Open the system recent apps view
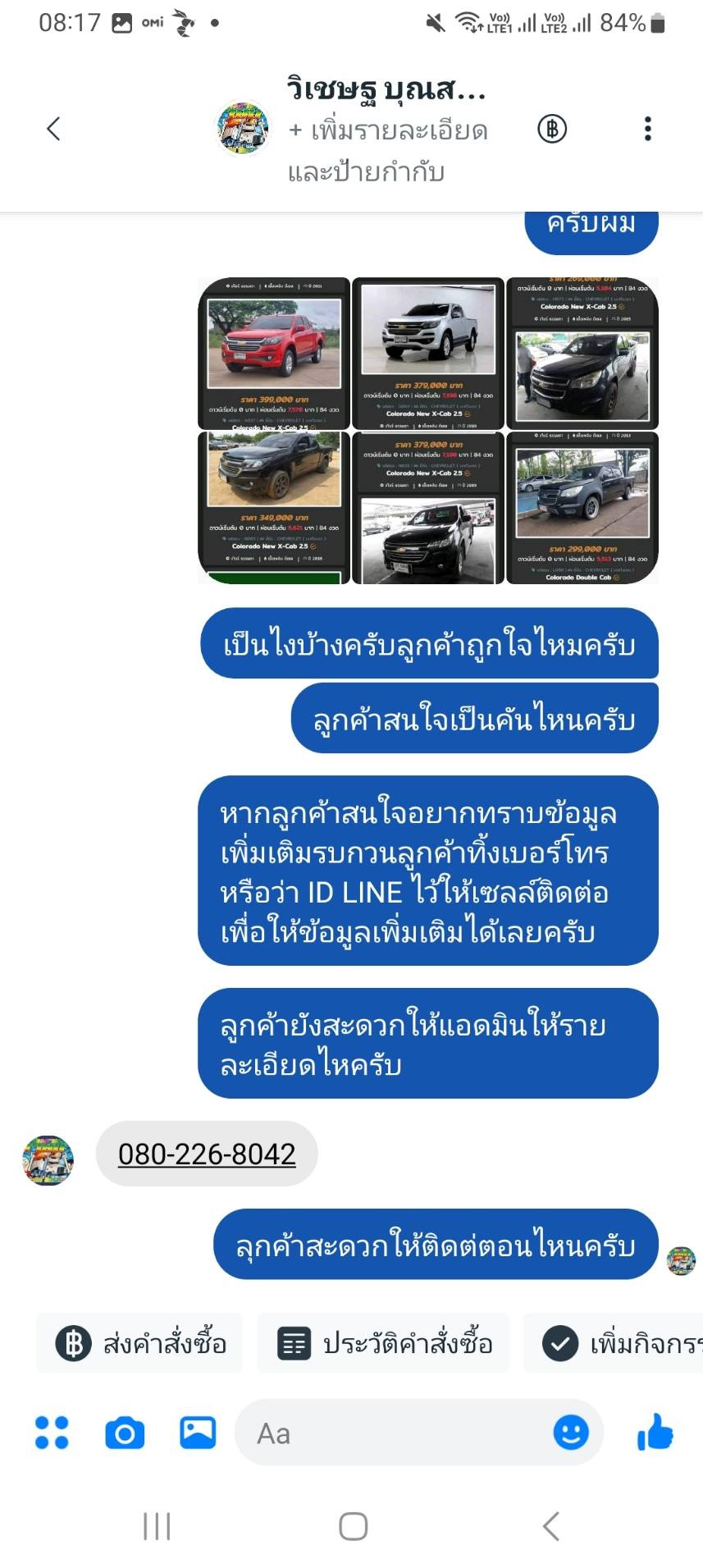Screen dimensions: 703x1568 point(157,1526)
